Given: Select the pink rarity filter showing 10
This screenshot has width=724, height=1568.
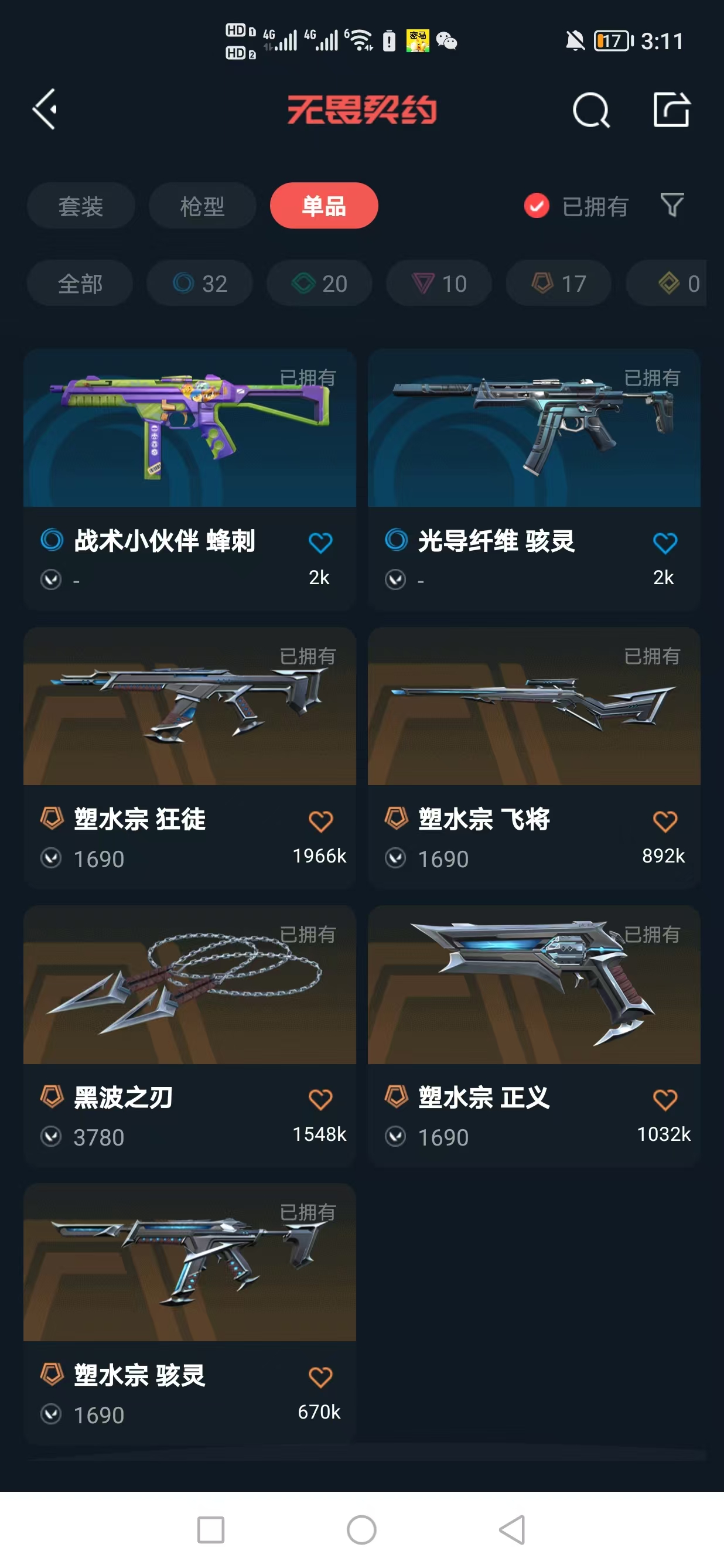Looking at the screenshot, I should pos(438,283).
